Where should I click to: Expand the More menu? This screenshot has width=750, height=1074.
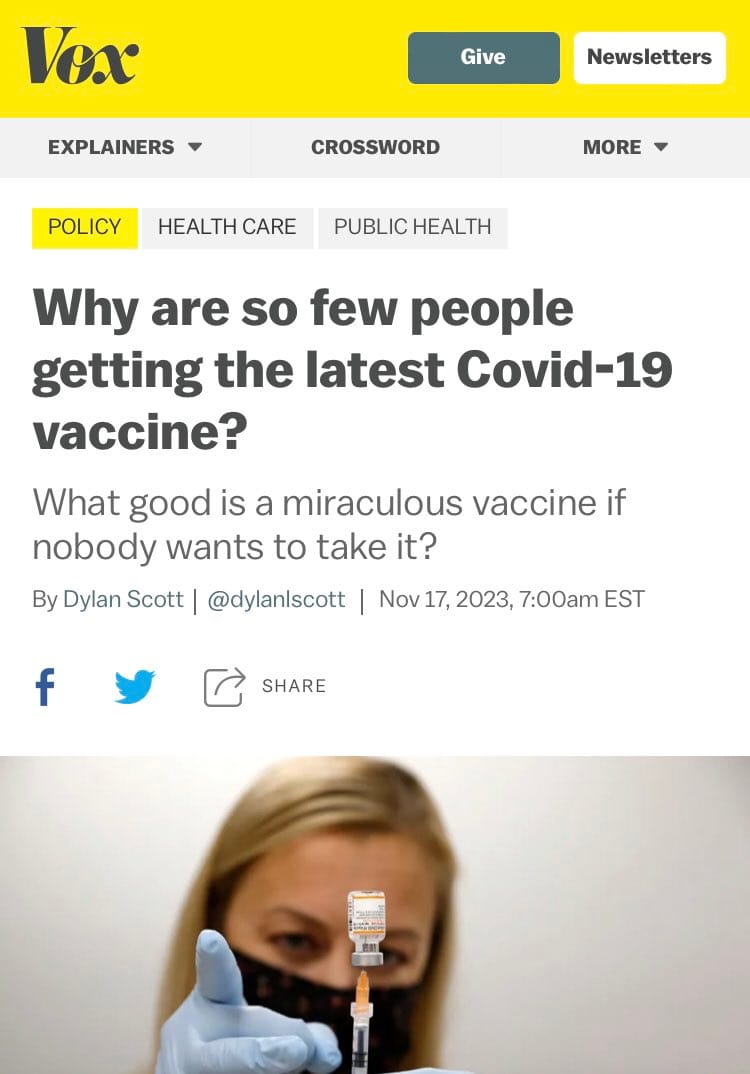625,147
